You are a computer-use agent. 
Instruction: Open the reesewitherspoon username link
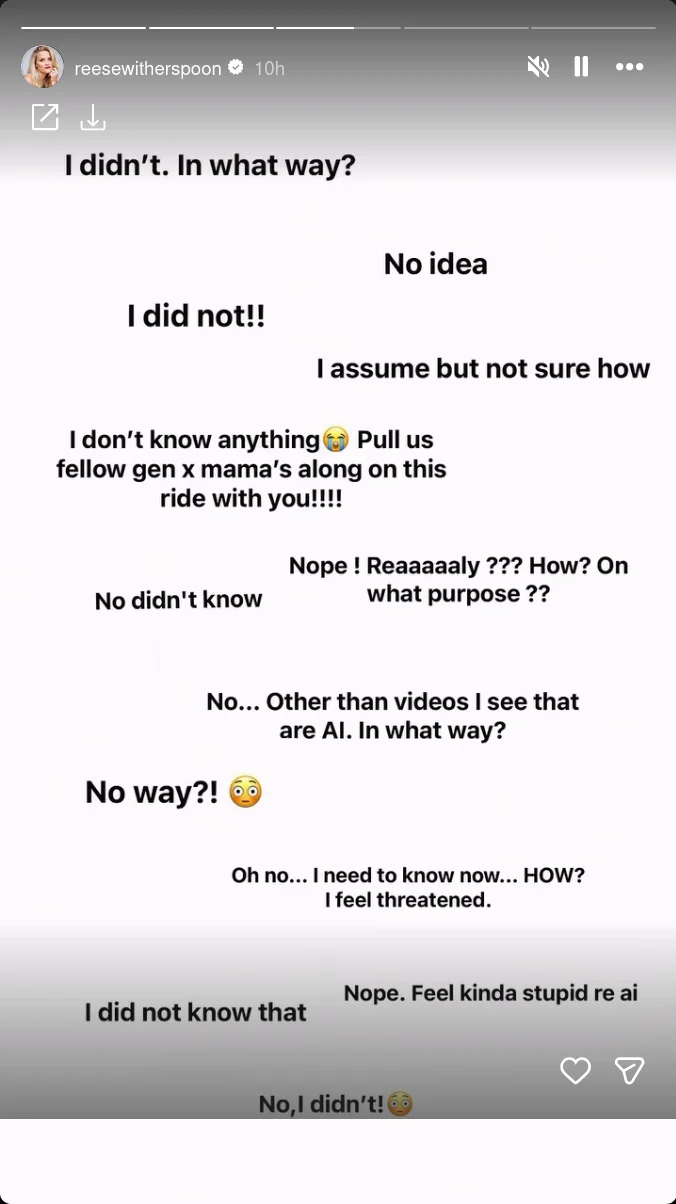tap(148, 68)
